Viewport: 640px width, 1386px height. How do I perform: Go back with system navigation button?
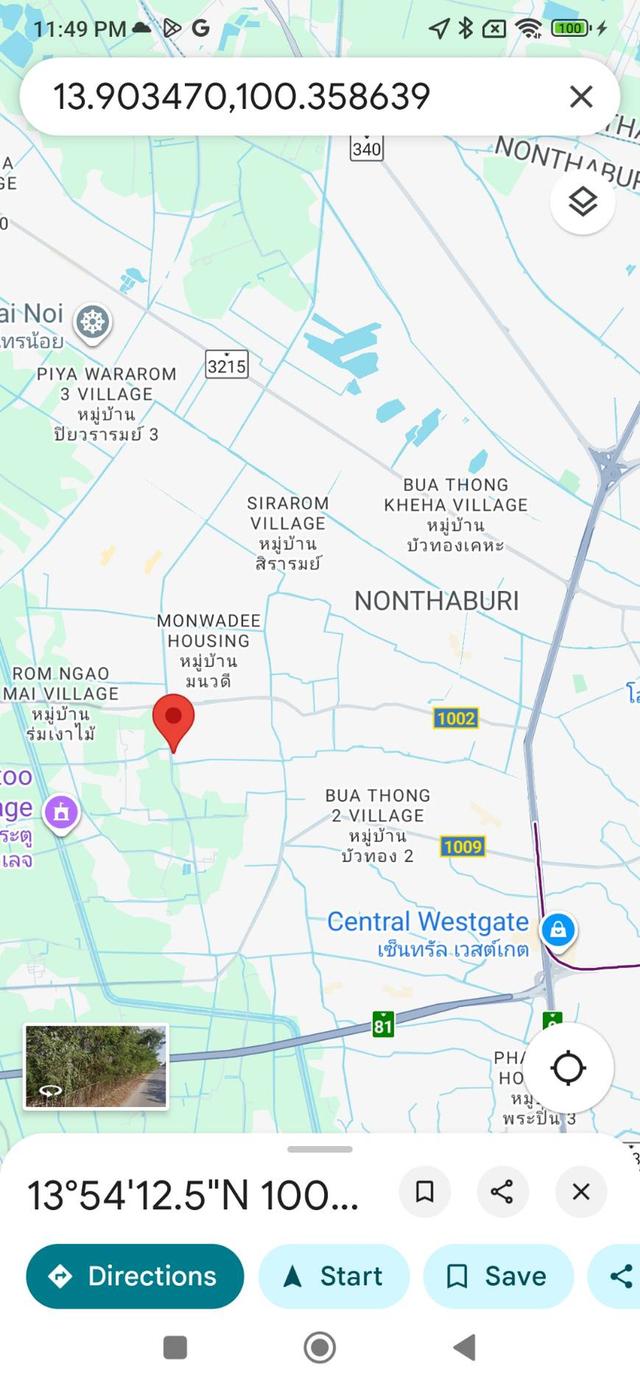[464, 1348]
